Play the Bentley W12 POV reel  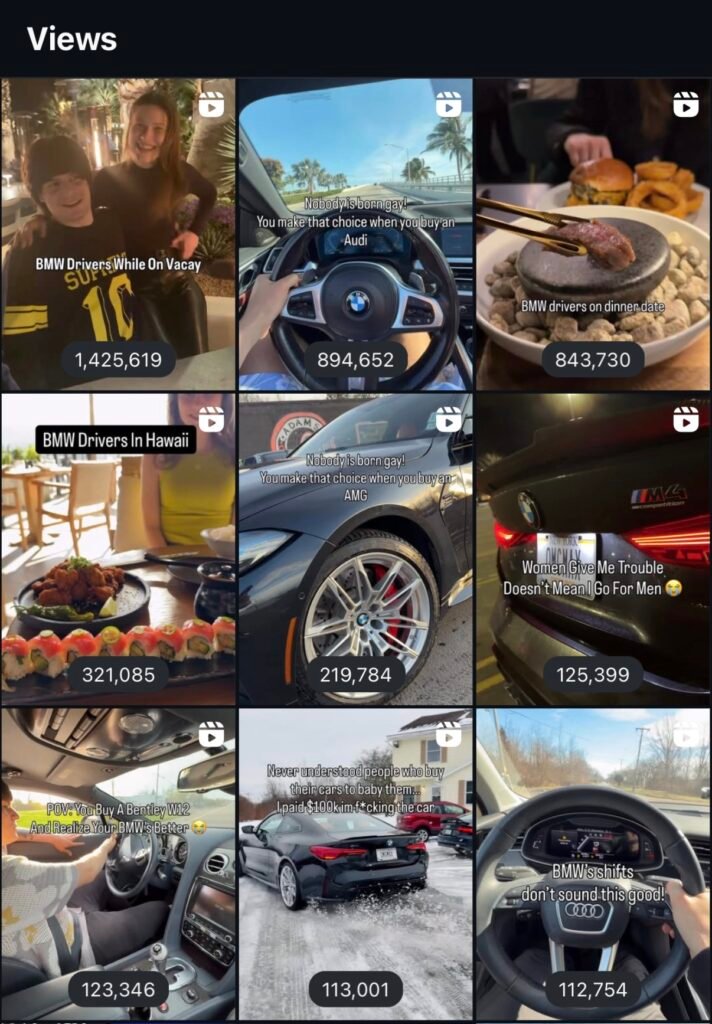118,864
